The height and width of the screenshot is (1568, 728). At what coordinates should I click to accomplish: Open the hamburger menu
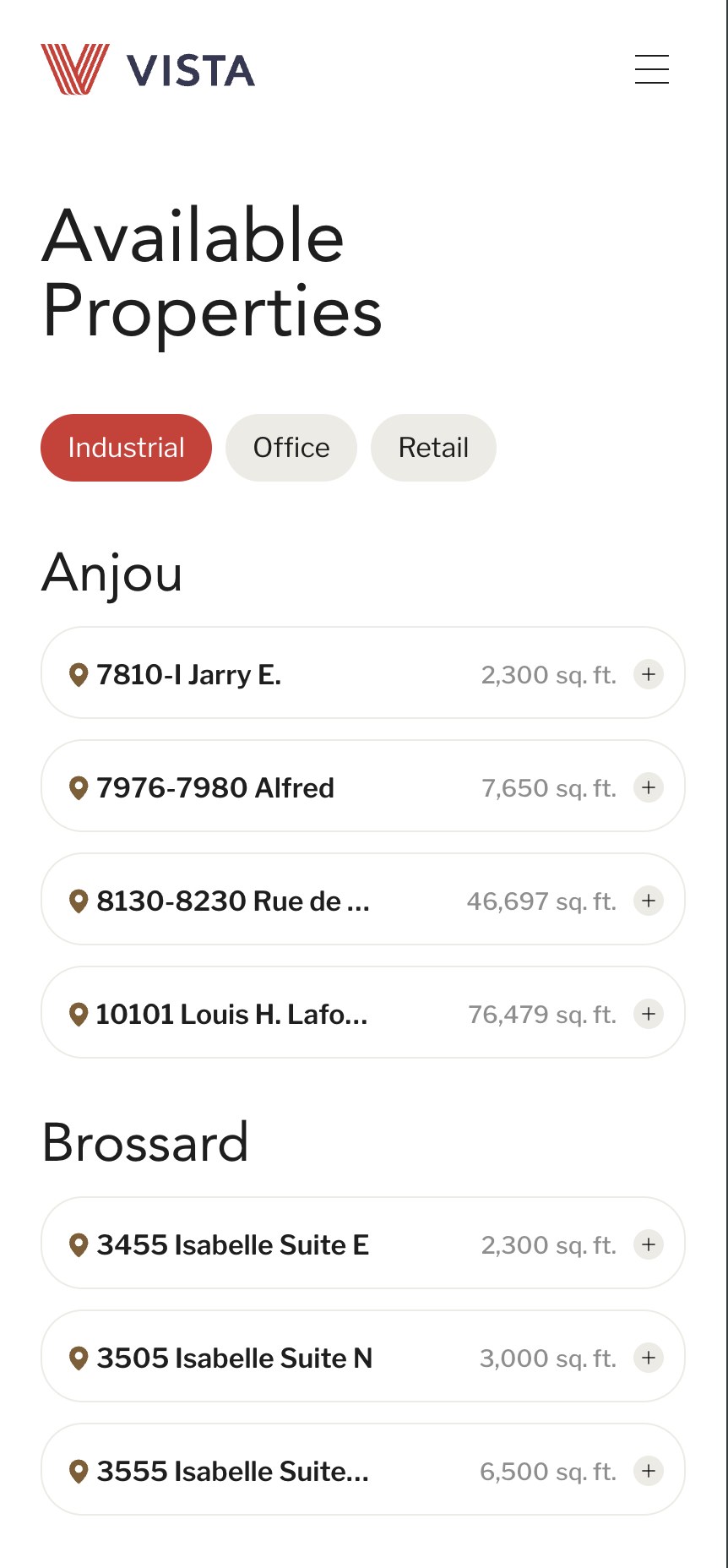[651, 69]
